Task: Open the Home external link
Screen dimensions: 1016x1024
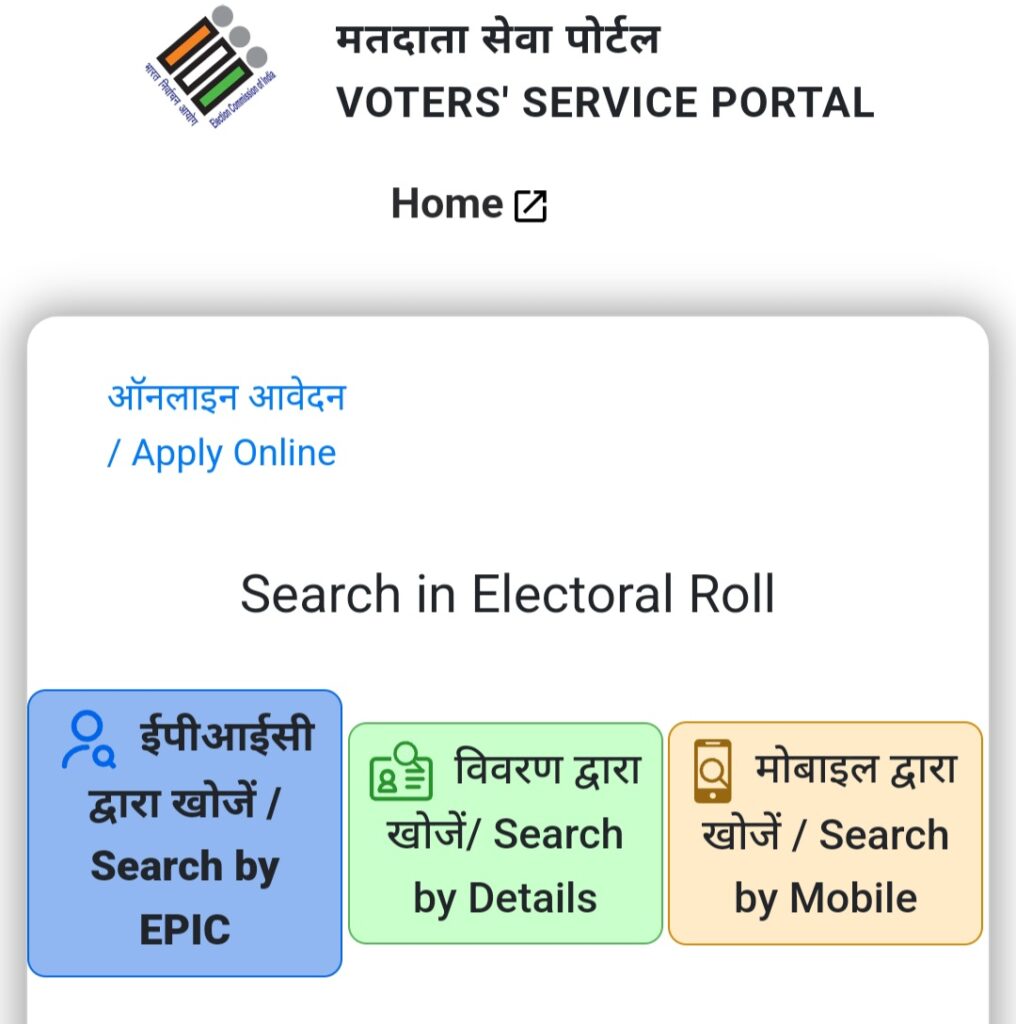Action: (469, 204)
